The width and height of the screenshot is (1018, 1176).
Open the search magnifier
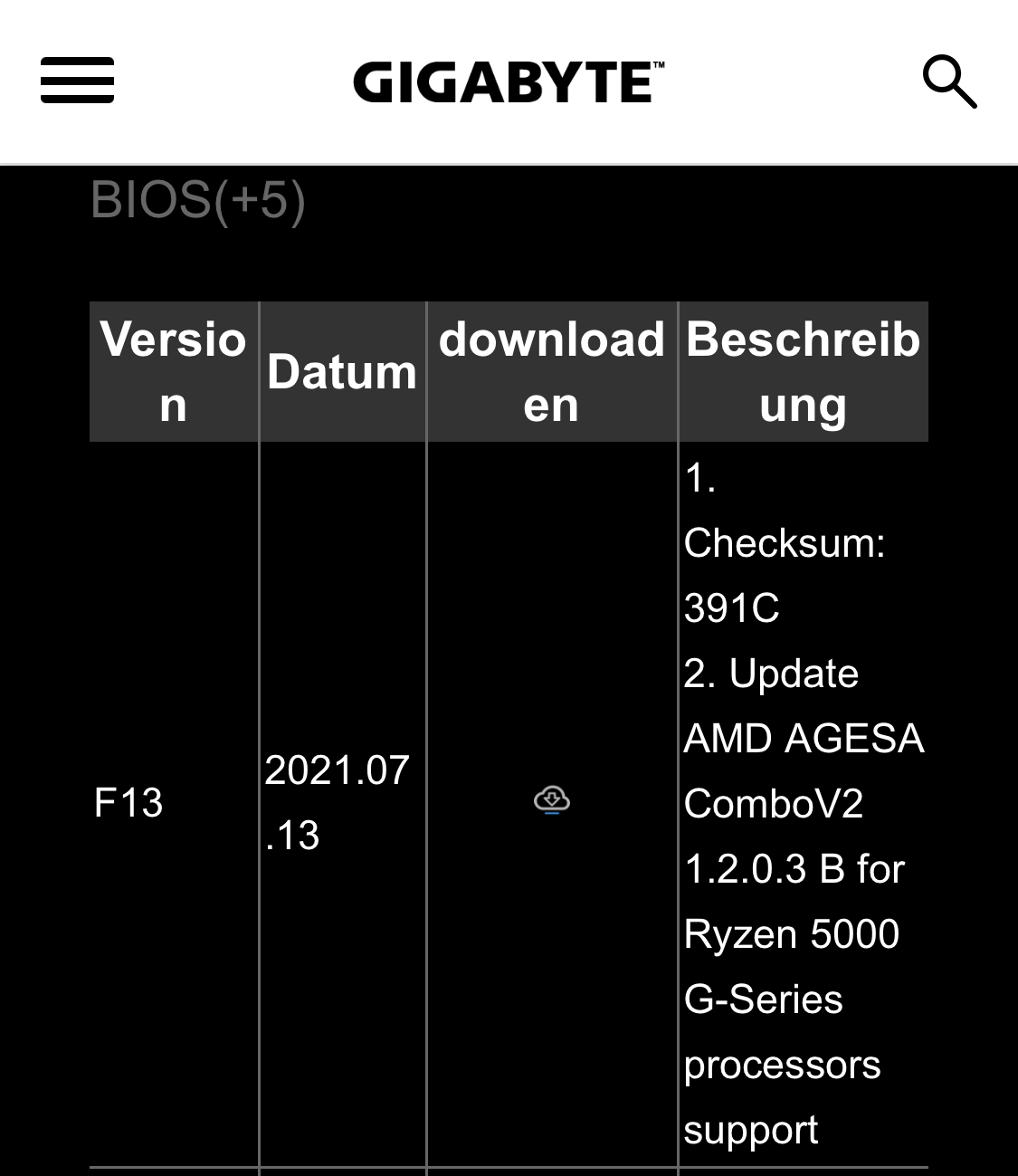coord(948,81)
